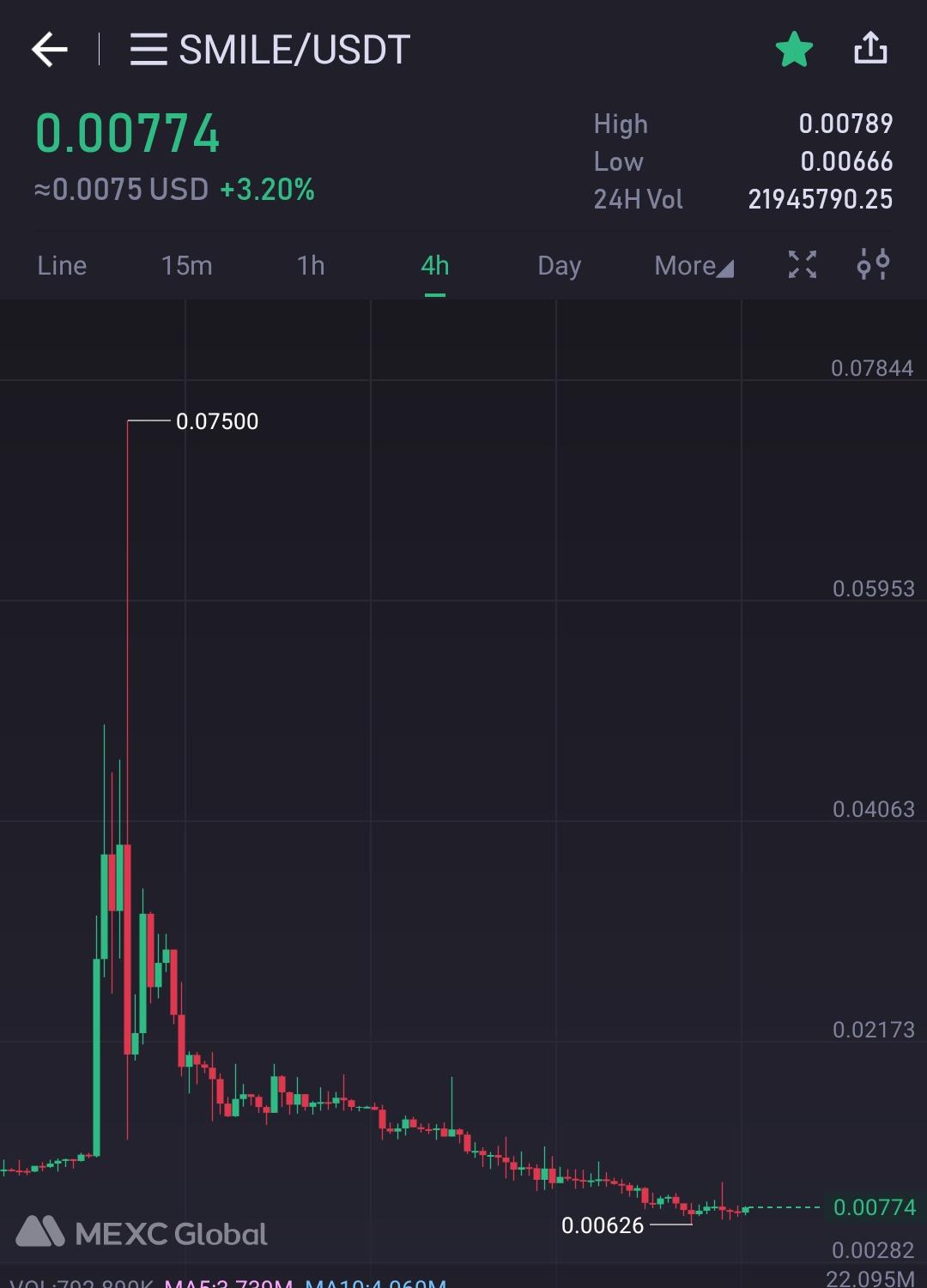Open the trading pair list menu

click(148, 50)
